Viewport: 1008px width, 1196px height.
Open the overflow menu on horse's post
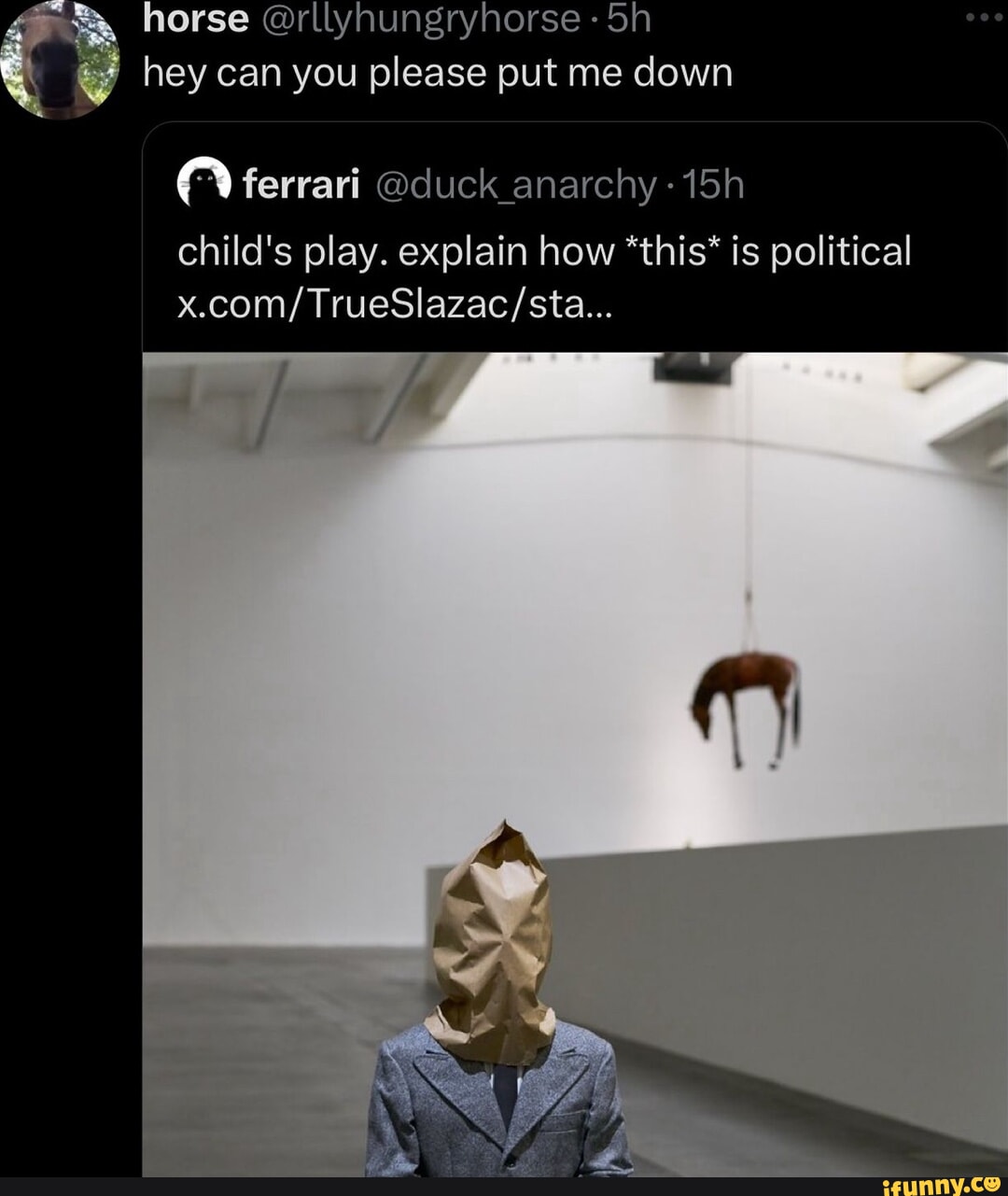tap(983, 18)
